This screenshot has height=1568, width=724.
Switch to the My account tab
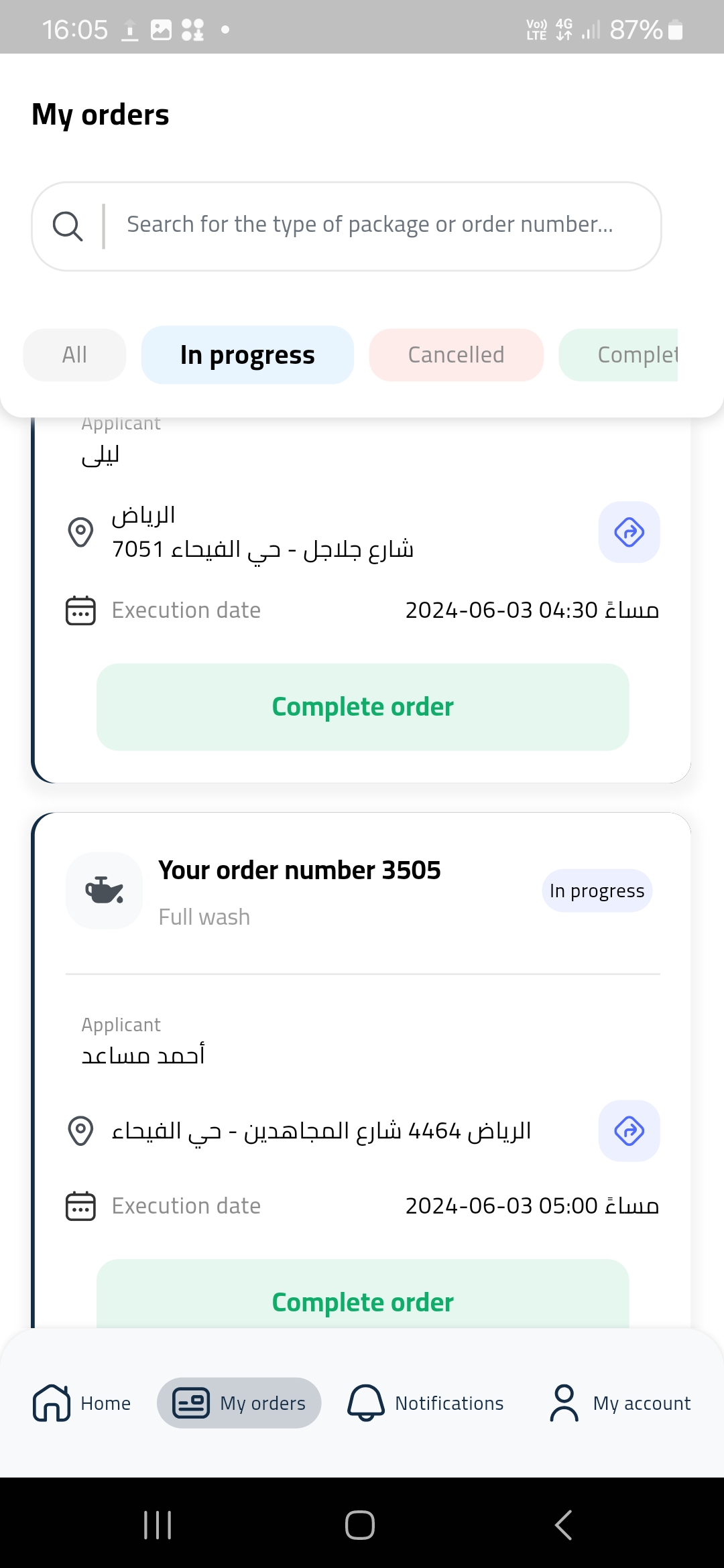point(620,1402)
